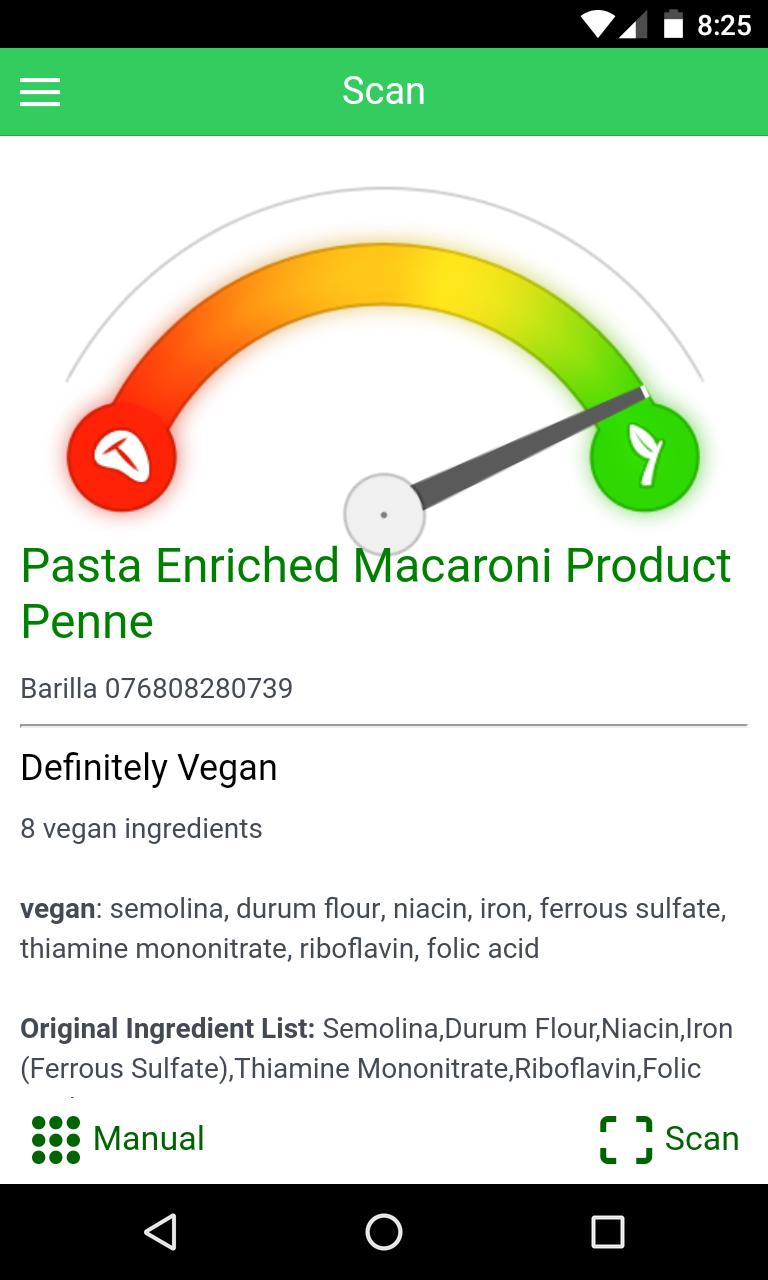Open Pasta Enriched Macaroni Product Penne details

[x=375, y=592]
